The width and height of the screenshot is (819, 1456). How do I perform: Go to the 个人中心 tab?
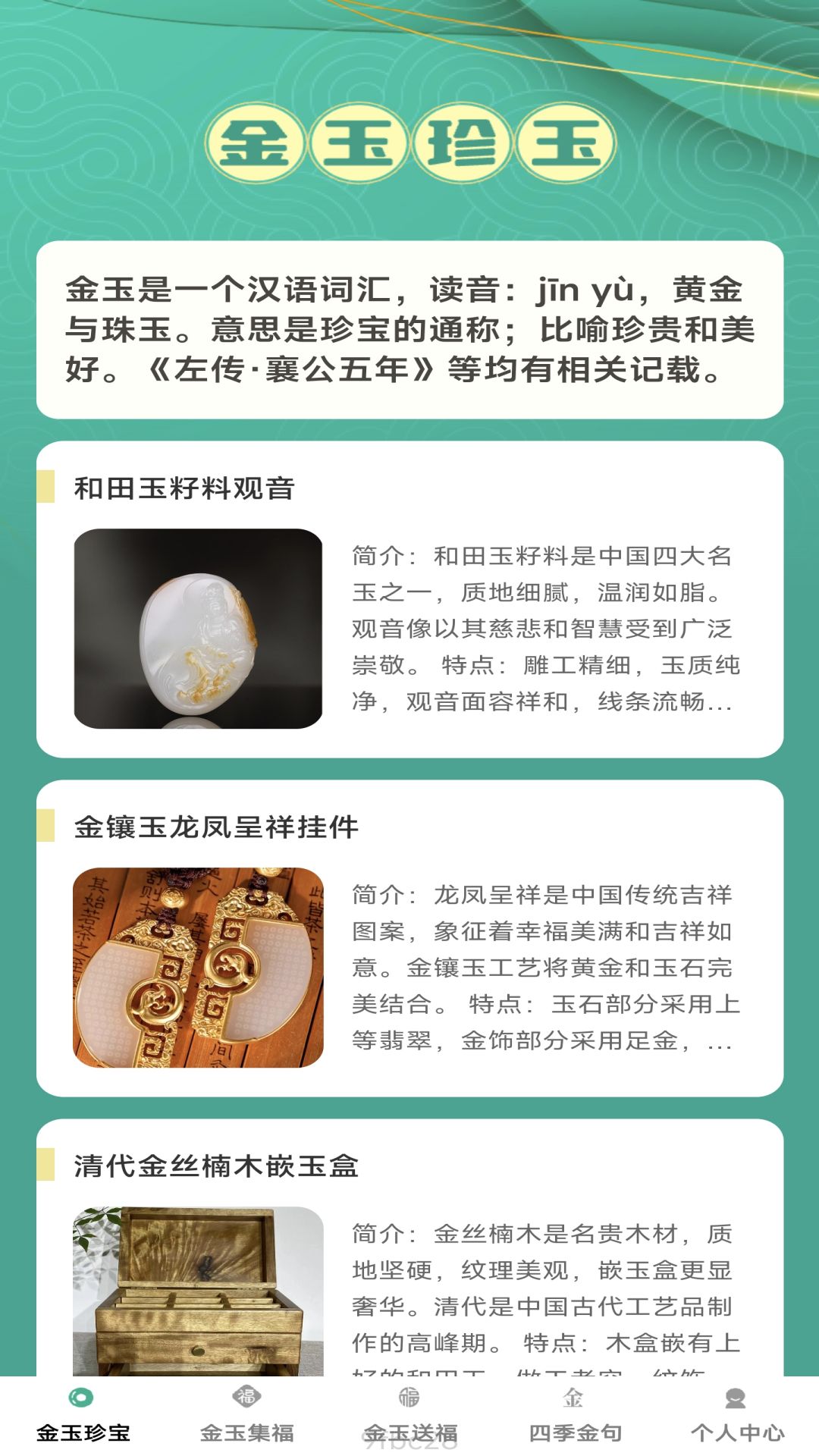pos(737,1415)
